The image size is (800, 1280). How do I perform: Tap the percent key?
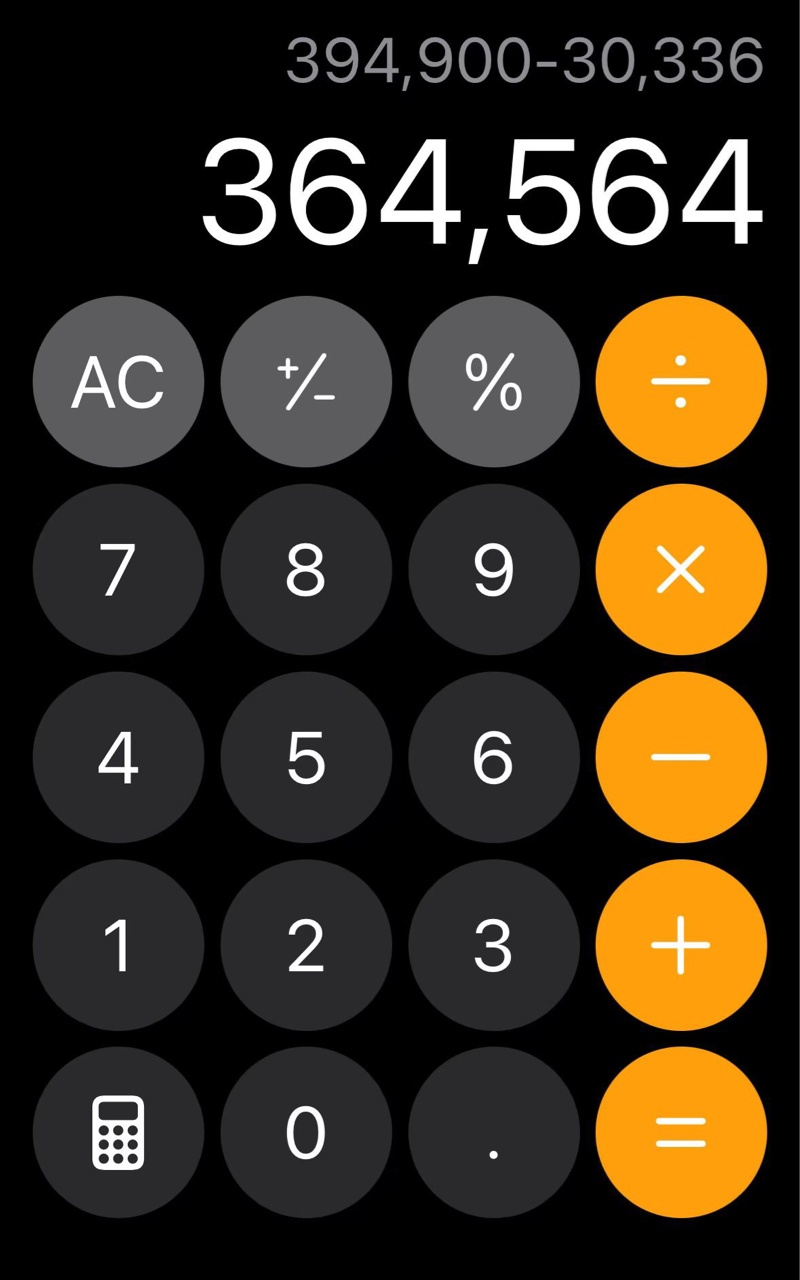click(x=494, y=381)
